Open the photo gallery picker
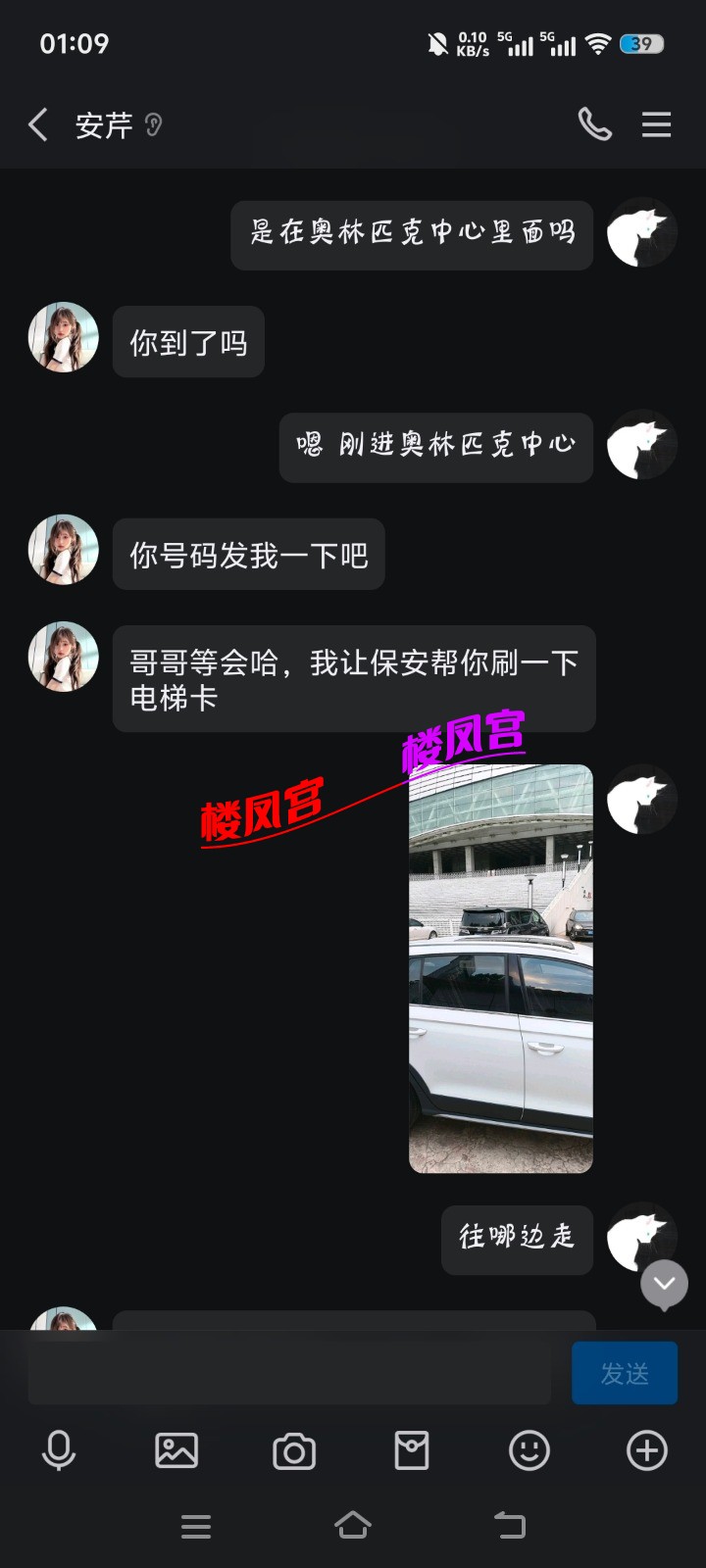Viewport: 706px width, 1568px height. click(176, 1450)
